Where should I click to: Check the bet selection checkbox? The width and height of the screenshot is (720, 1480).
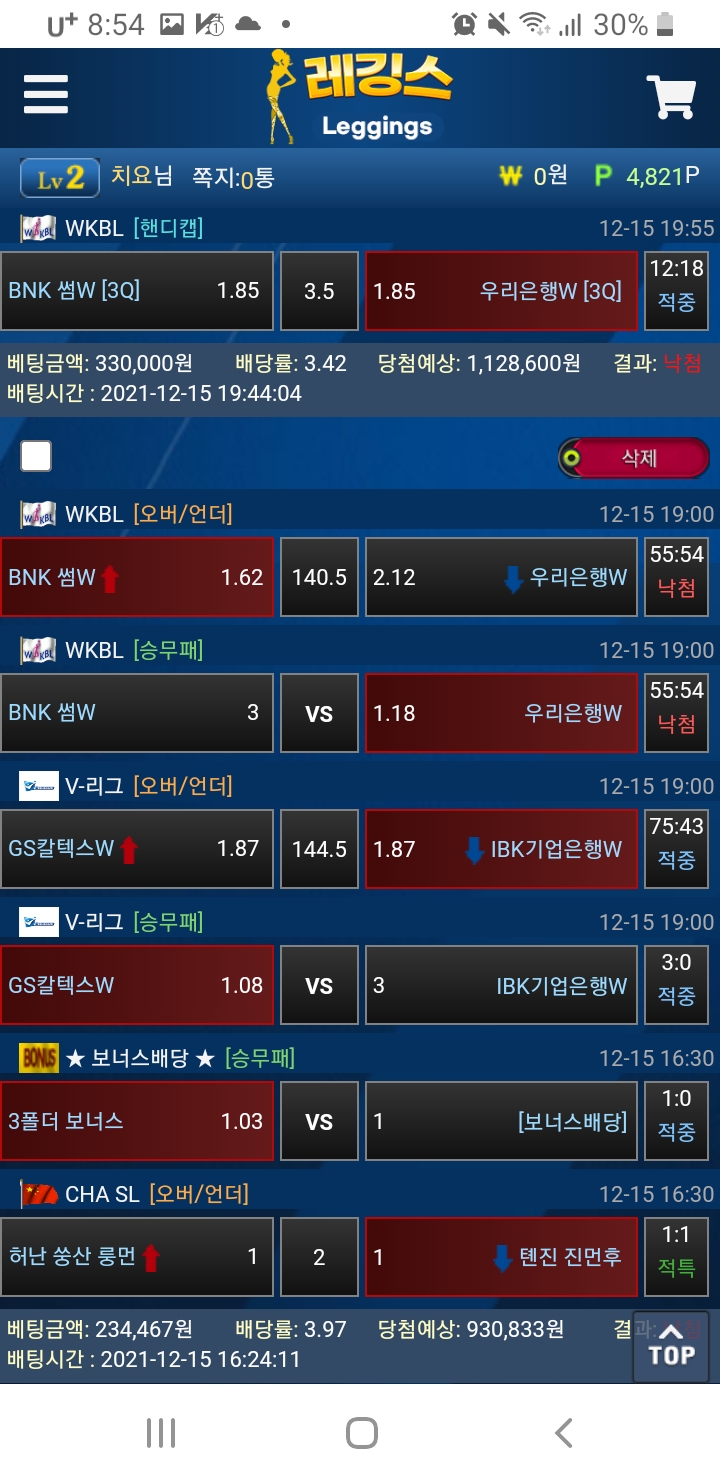click(x=36, y=457)
